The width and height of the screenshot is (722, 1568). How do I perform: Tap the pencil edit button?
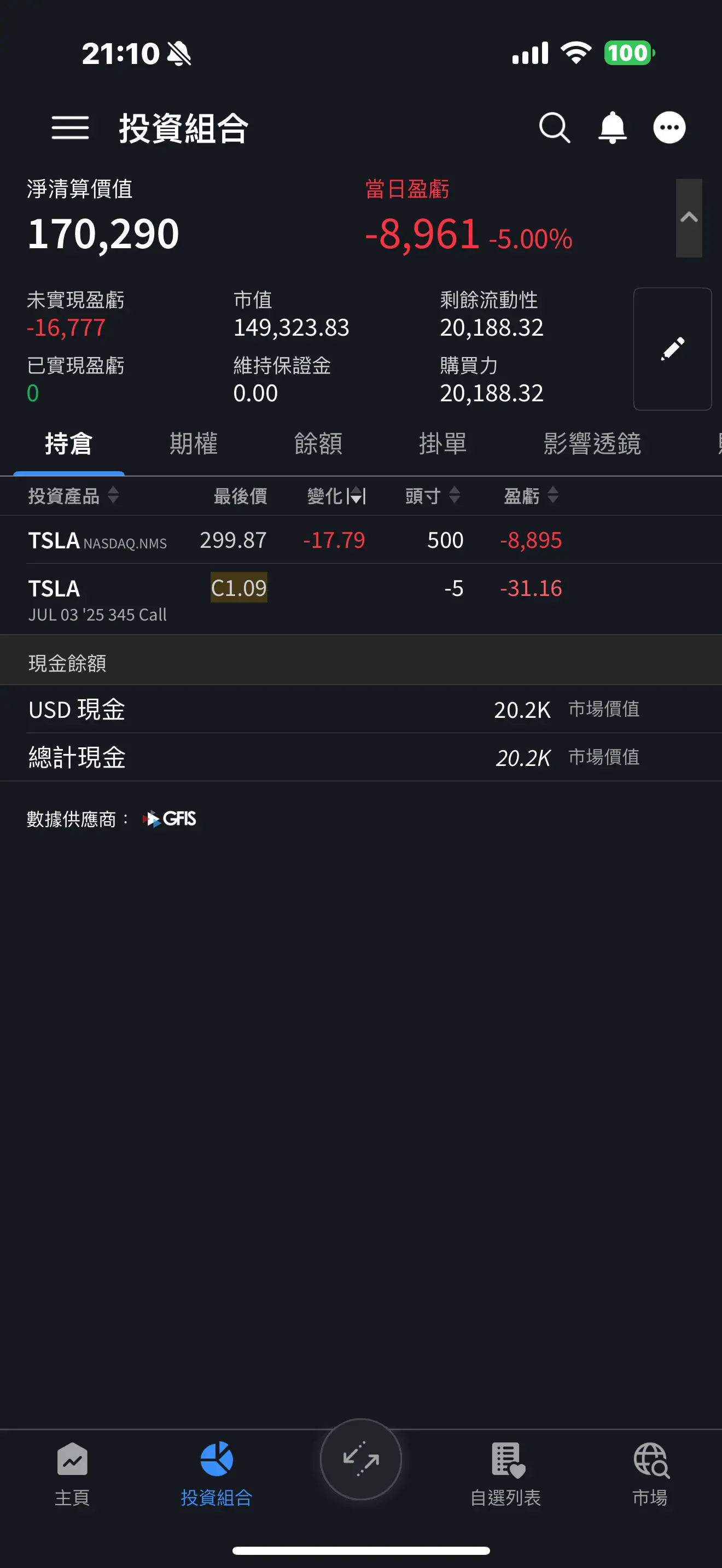pos(672,349)
